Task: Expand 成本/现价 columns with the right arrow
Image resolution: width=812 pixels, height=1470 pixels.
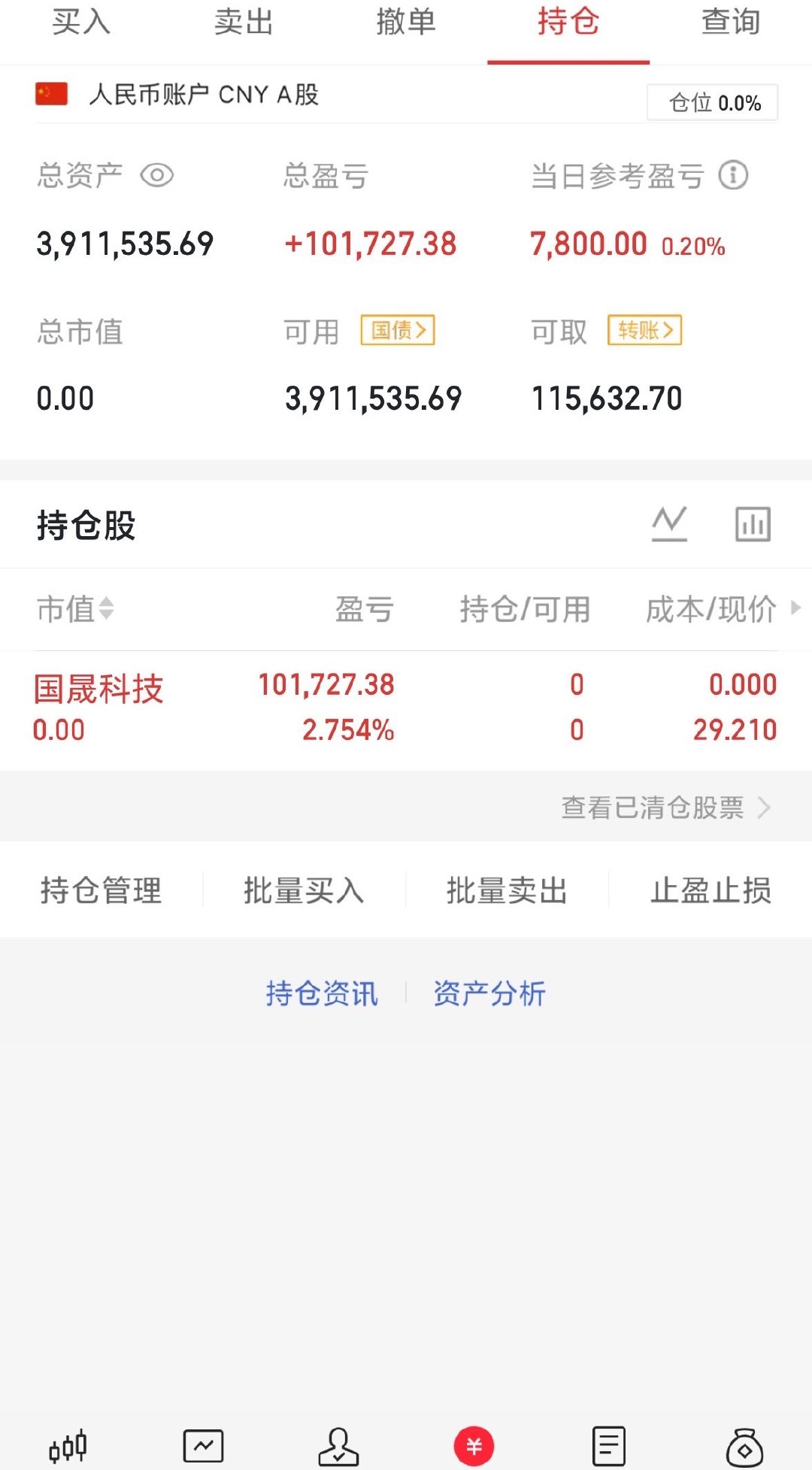Action: (797, 610)
